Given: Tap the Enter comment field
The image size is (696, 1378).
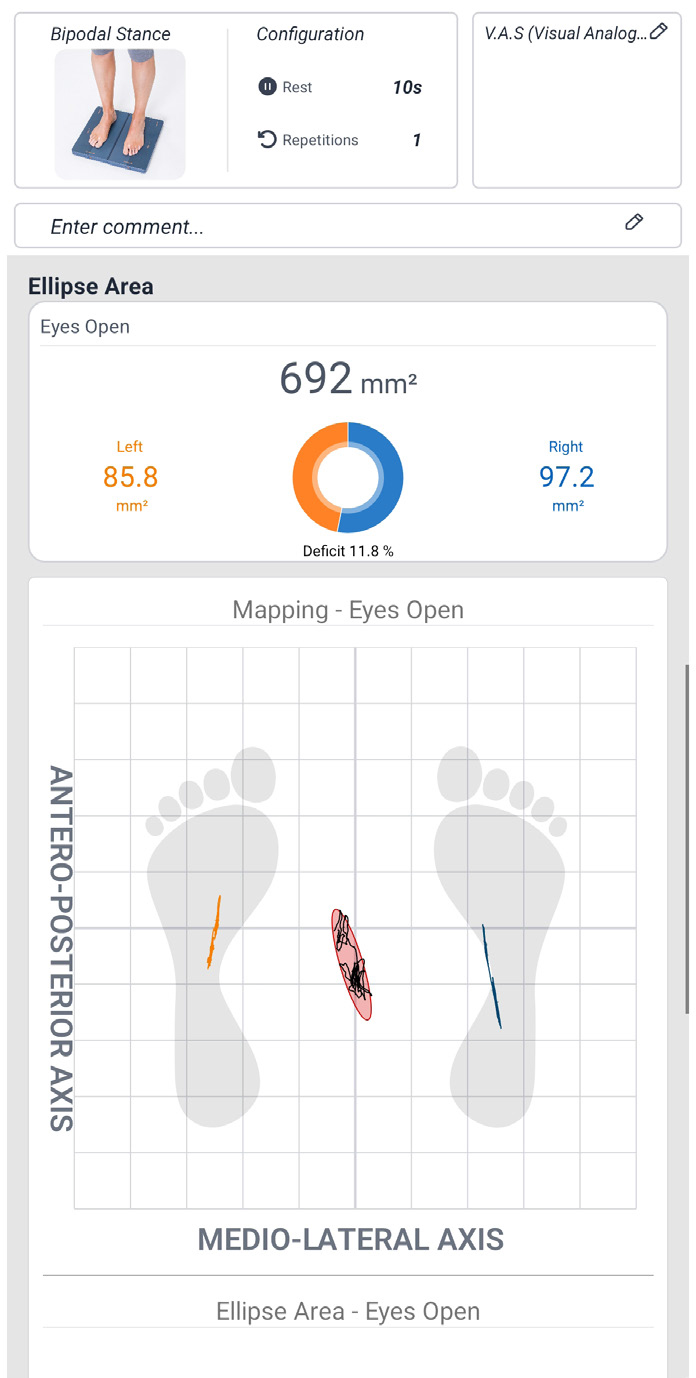Looking at the screenshot, I should pyautogui.click(x=330, y=227).
